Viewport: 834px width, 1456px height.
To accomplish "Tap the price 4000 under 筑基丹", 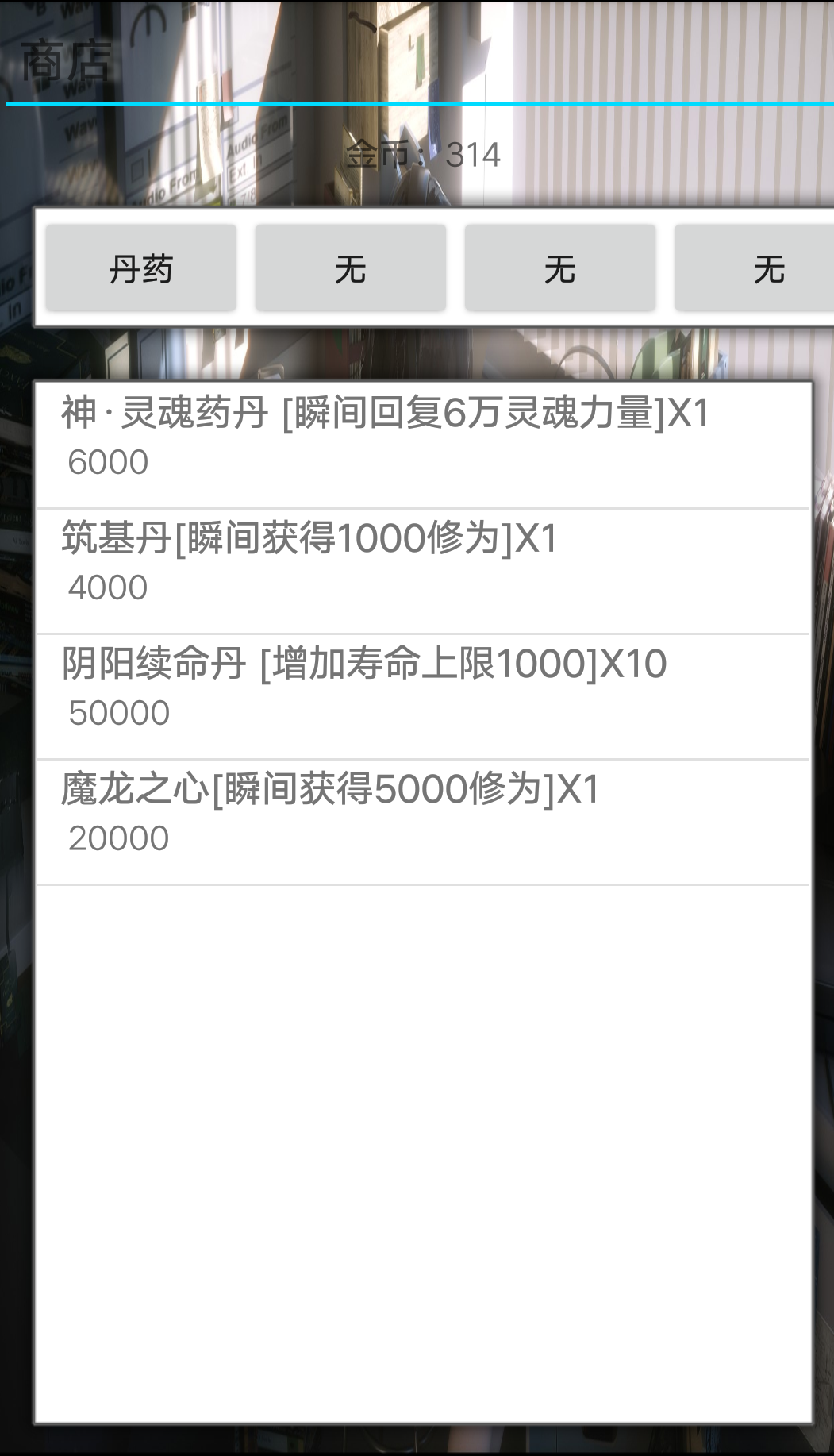I will (x=109, y=587).
